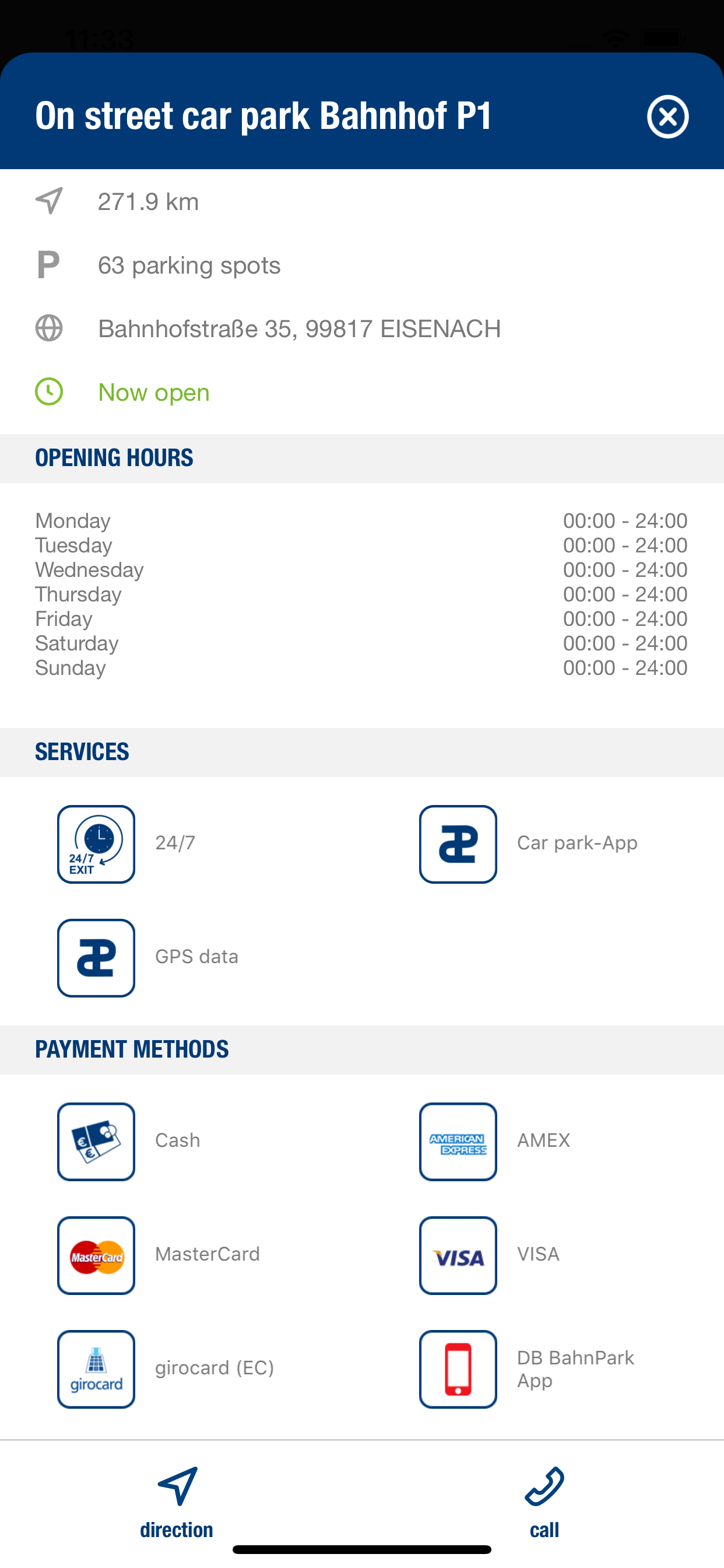This screenshot has height=1568, width=724.
Task: Close the car park details panel
Action: [667, 116]
